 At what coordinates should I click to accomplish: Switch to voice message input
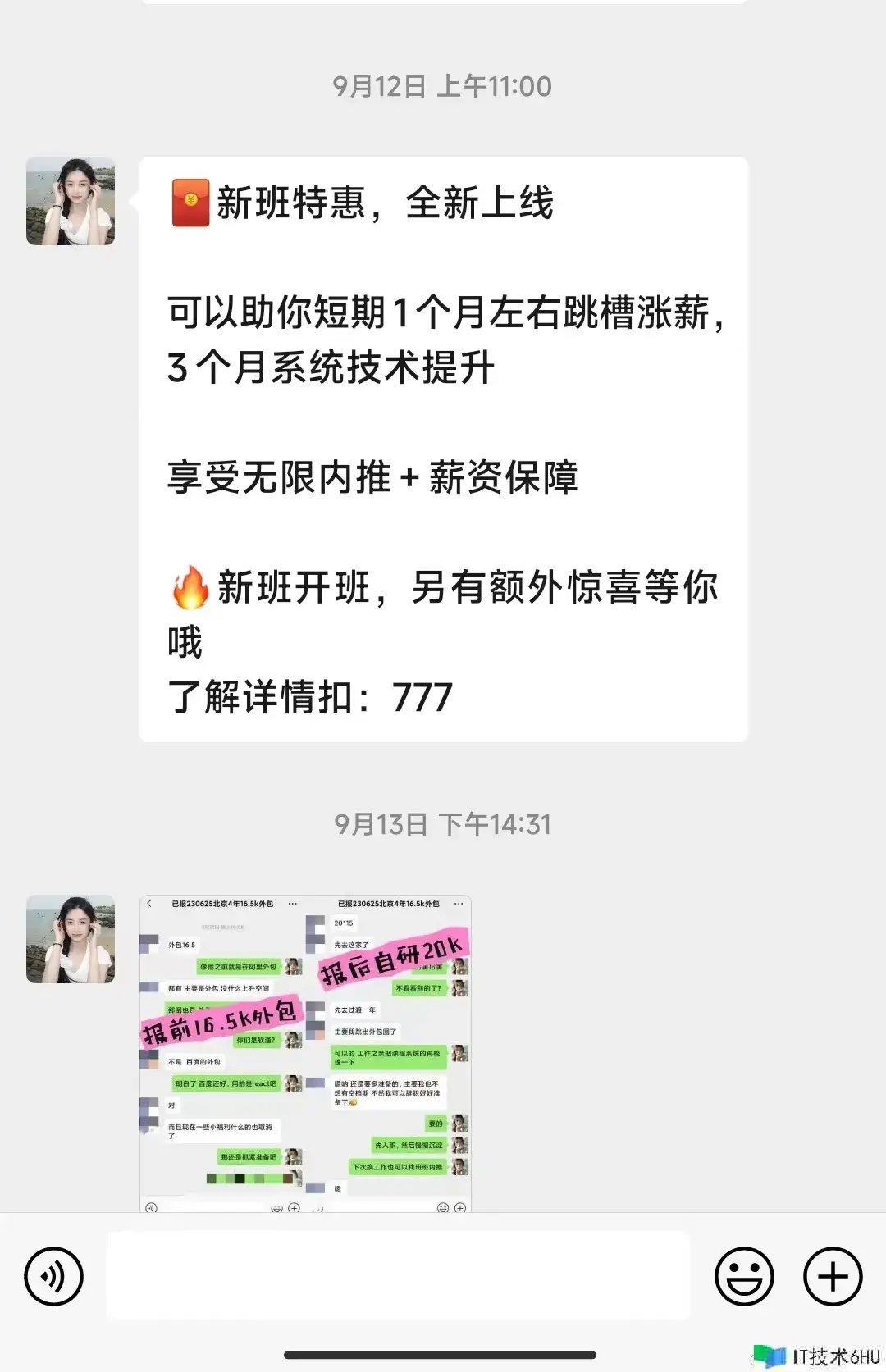click(x=54, y=1276)
